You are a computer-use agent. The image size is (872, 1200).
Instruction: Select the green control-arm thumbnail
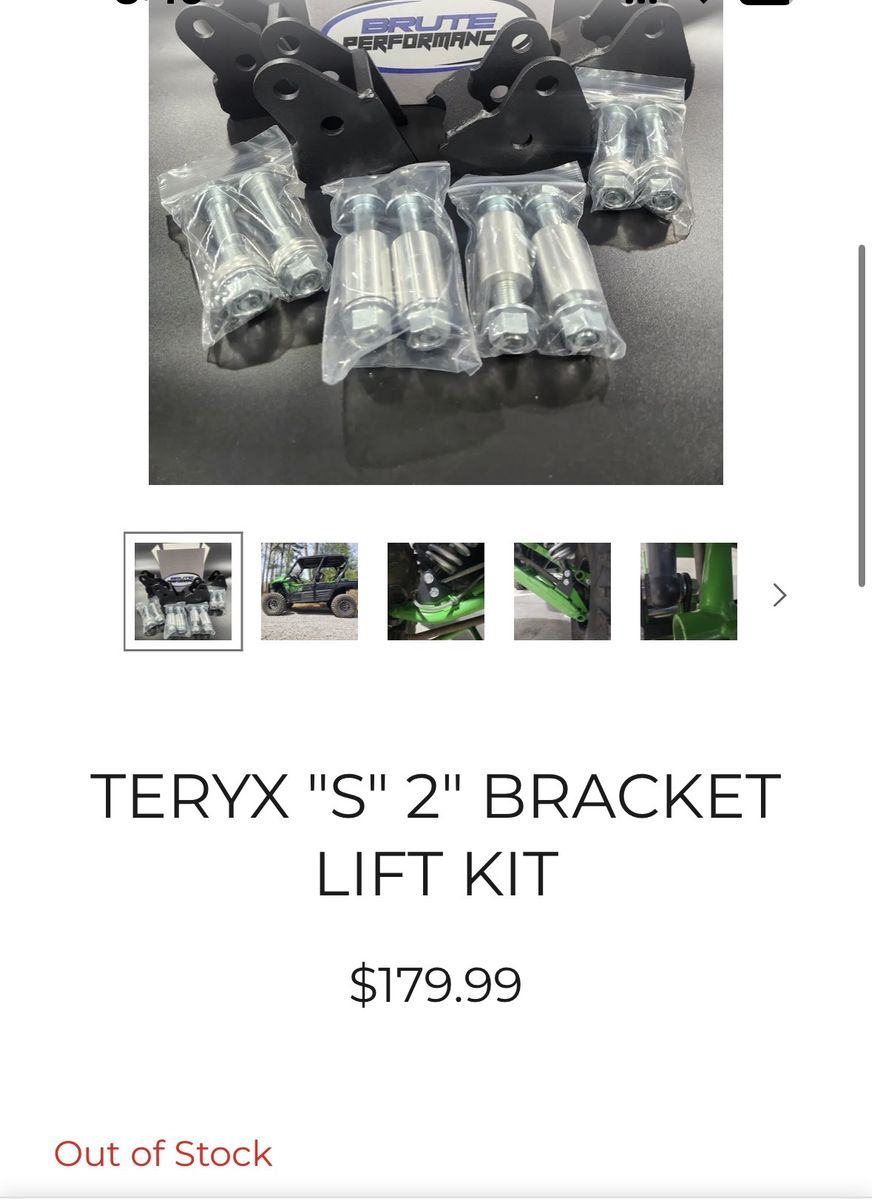point(562,591)
